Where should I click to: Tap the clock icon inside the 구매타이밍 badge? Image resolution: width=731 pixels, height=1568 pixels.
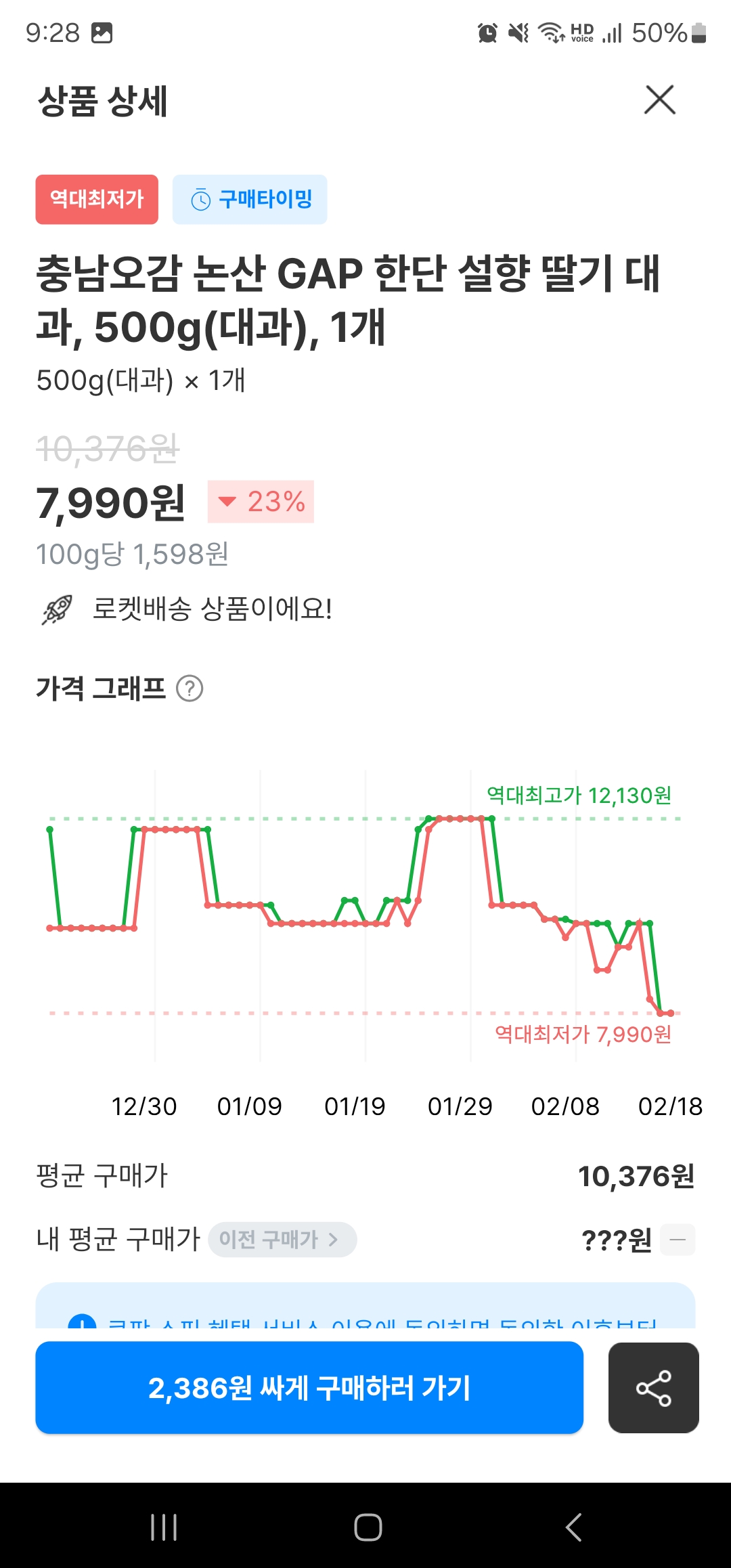pos(200,198)
